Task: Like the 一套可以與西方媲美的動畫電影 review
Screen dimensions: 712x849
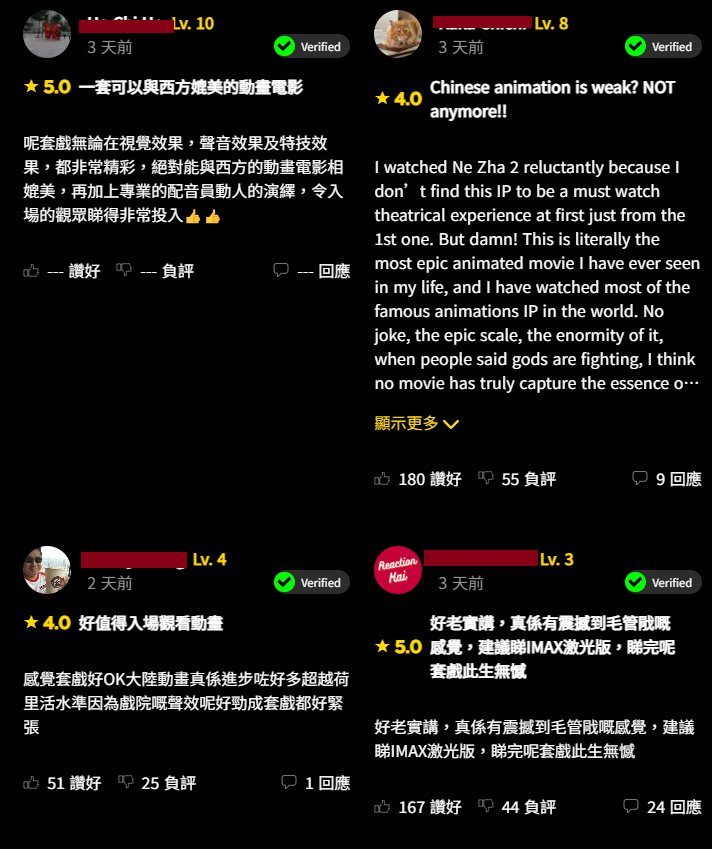Action: point(62,271)
